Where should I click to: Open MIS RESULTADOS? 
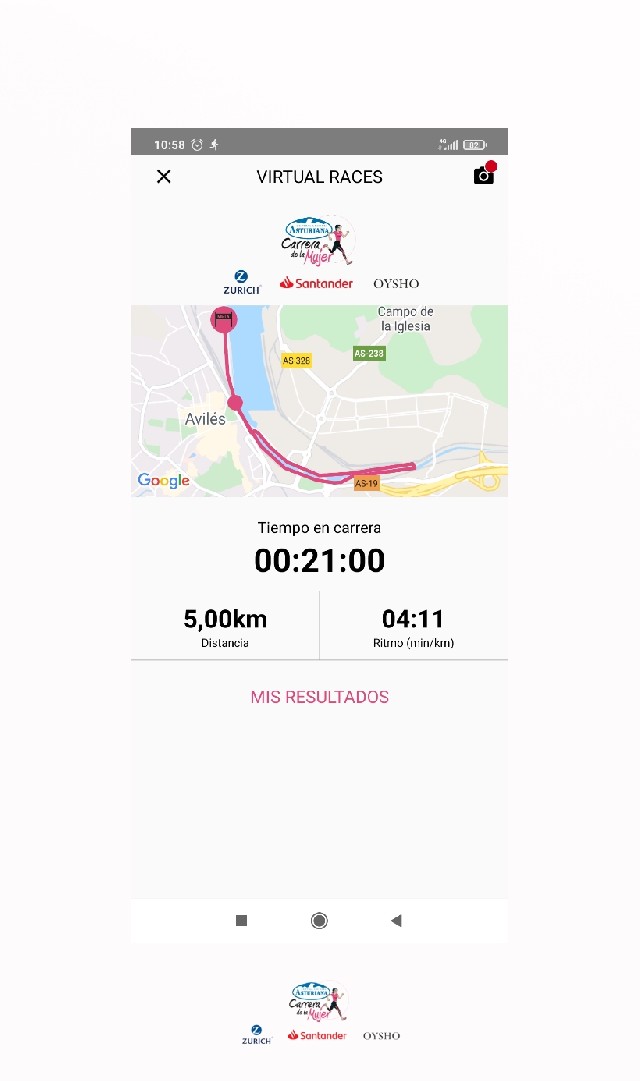click(x=319, y=697)
